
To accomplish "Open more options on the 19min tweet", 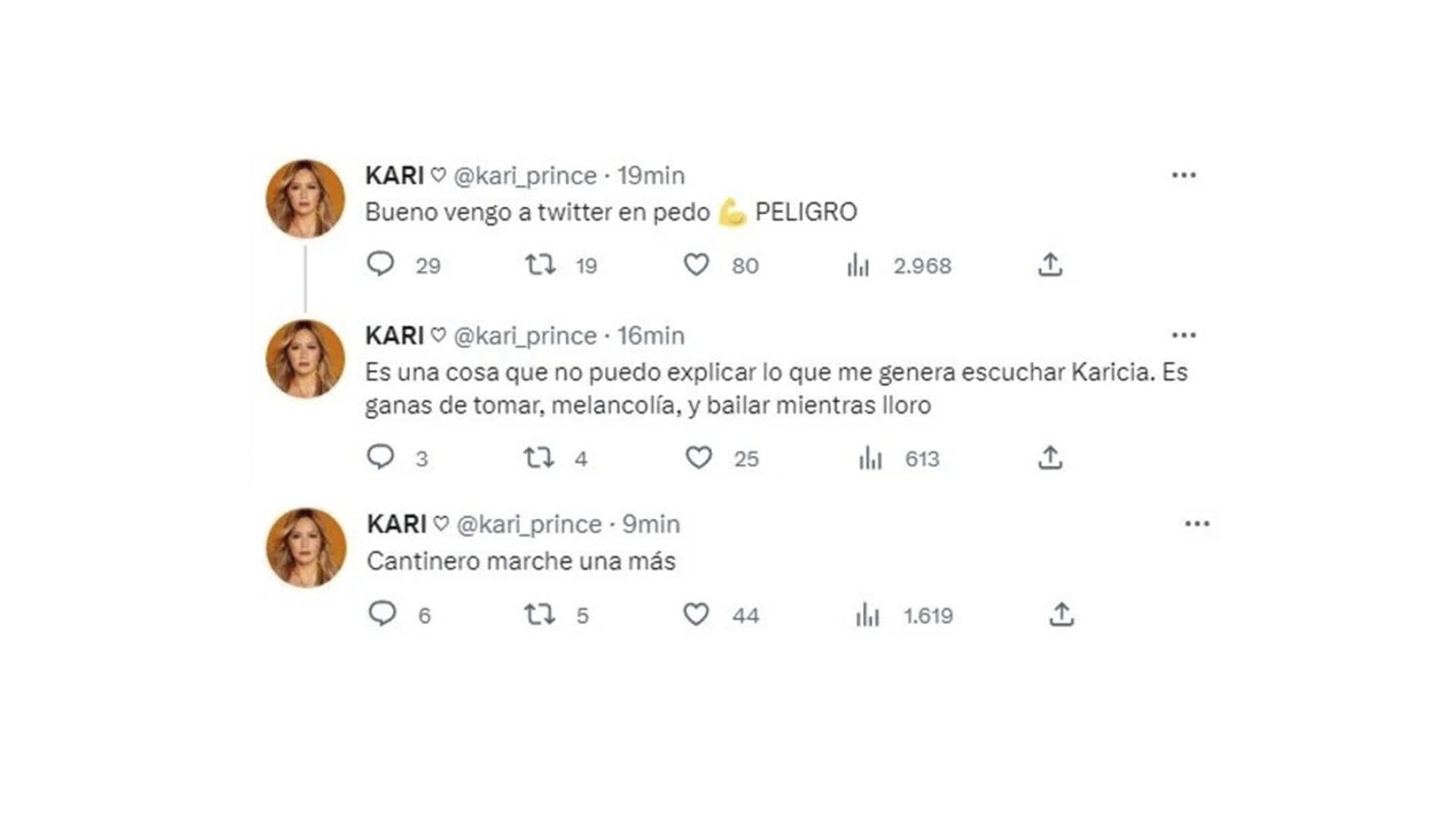I will [x=1184, y=175].
